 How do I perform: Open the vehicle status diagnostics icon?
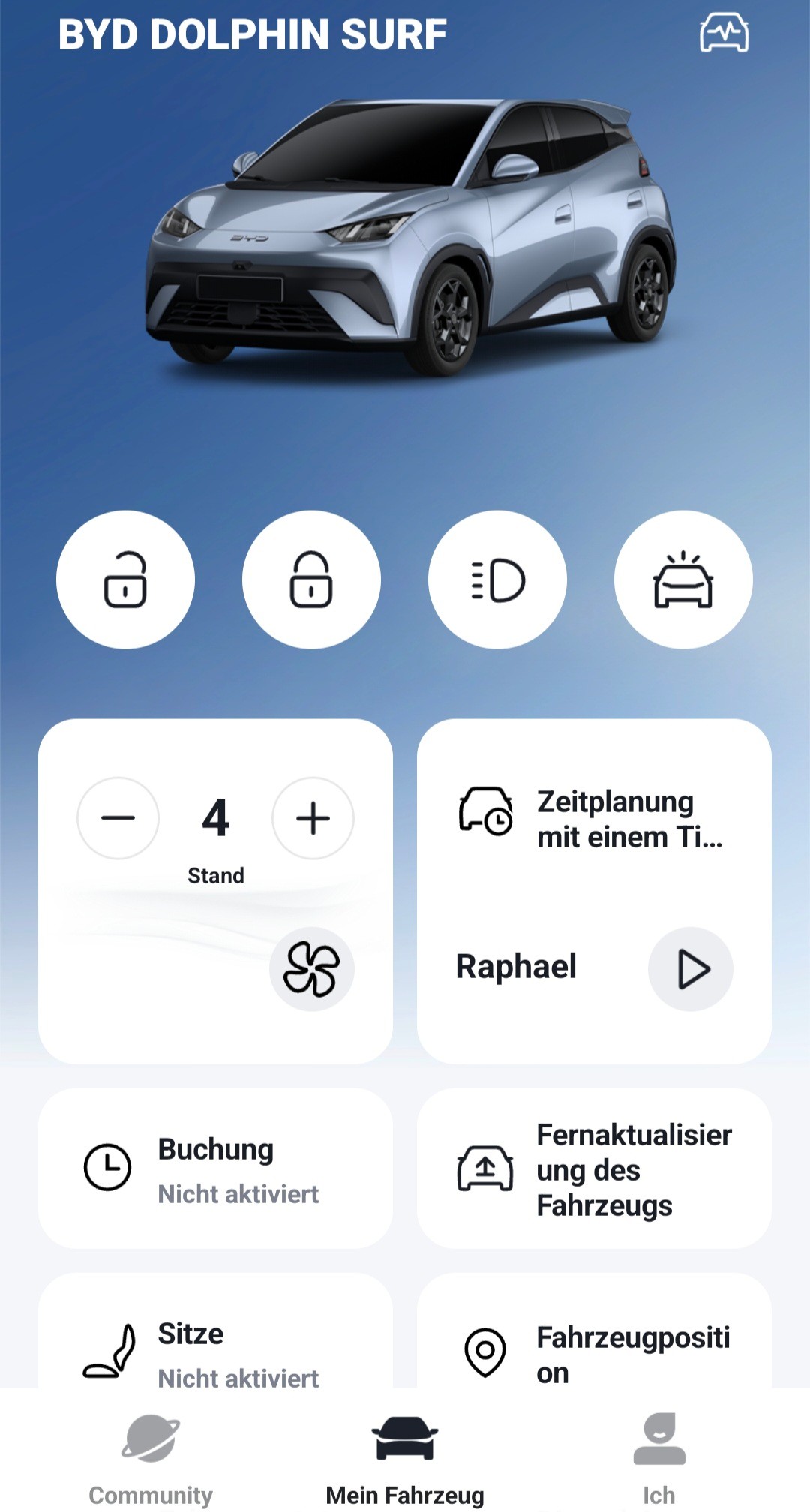click(x=724, y=34)
